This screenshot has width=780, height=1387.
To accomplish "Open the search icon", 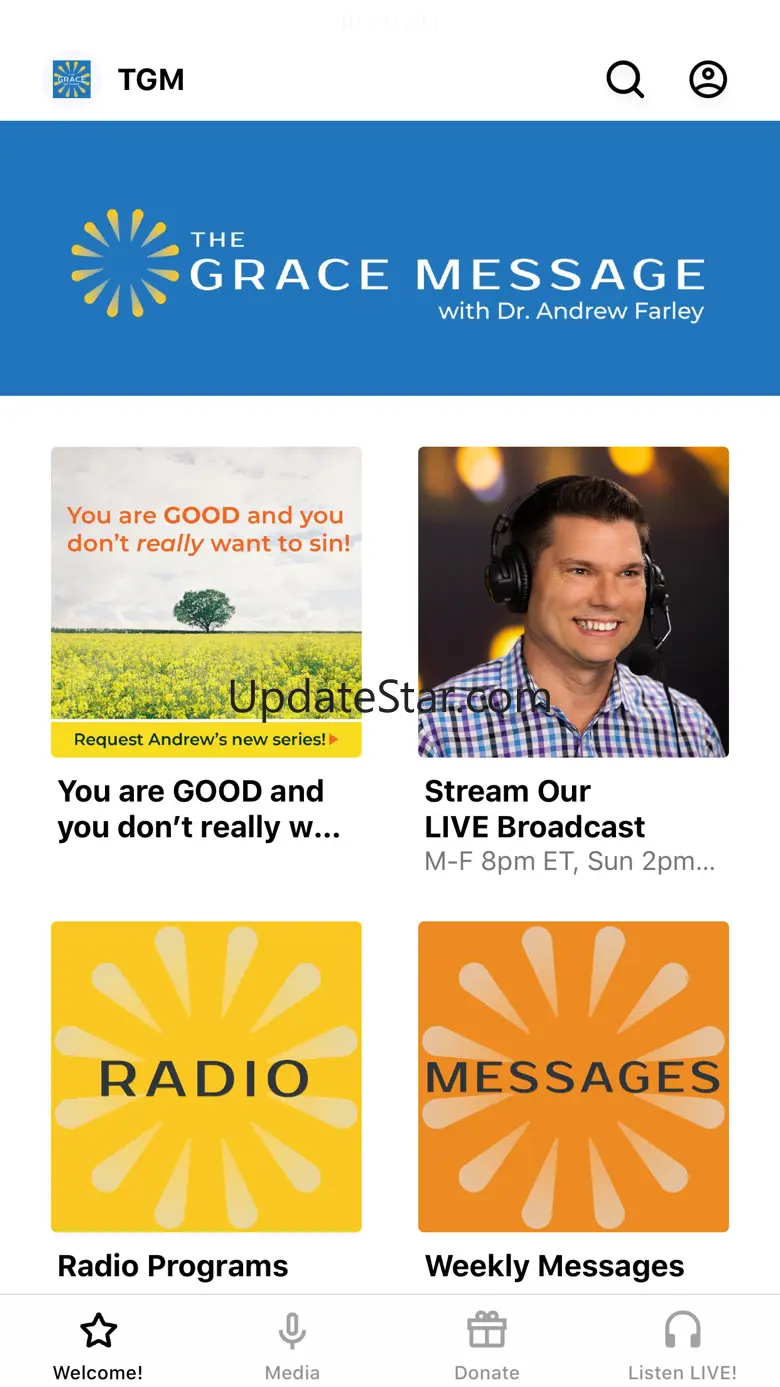I will point(625,80).
